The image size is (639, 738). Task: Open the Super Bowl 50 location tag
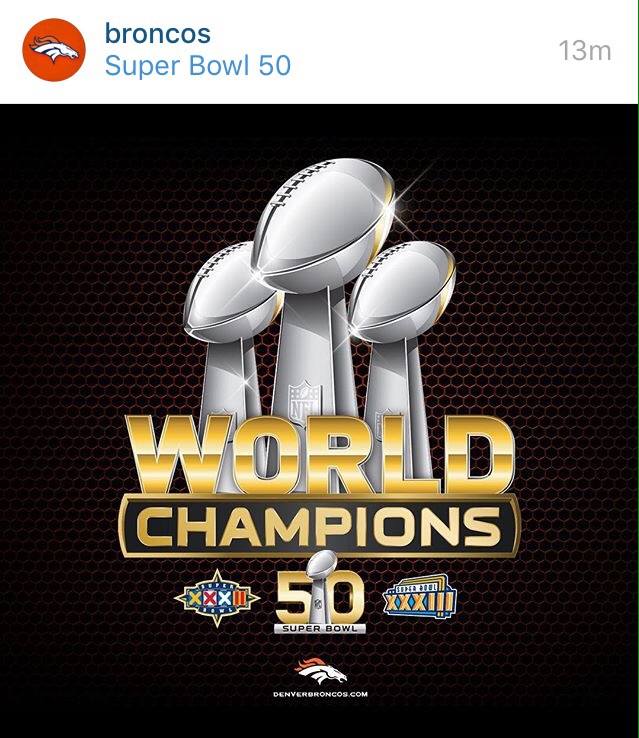197,67
